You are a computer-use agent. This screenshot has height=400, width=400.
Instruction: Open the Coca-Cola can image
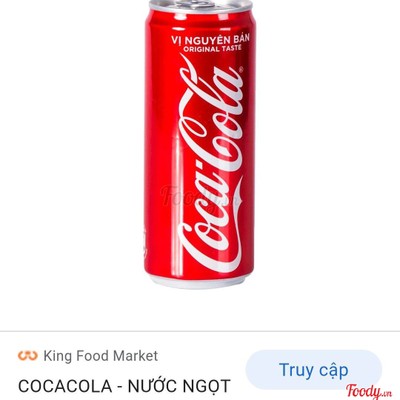pos(200,144)
